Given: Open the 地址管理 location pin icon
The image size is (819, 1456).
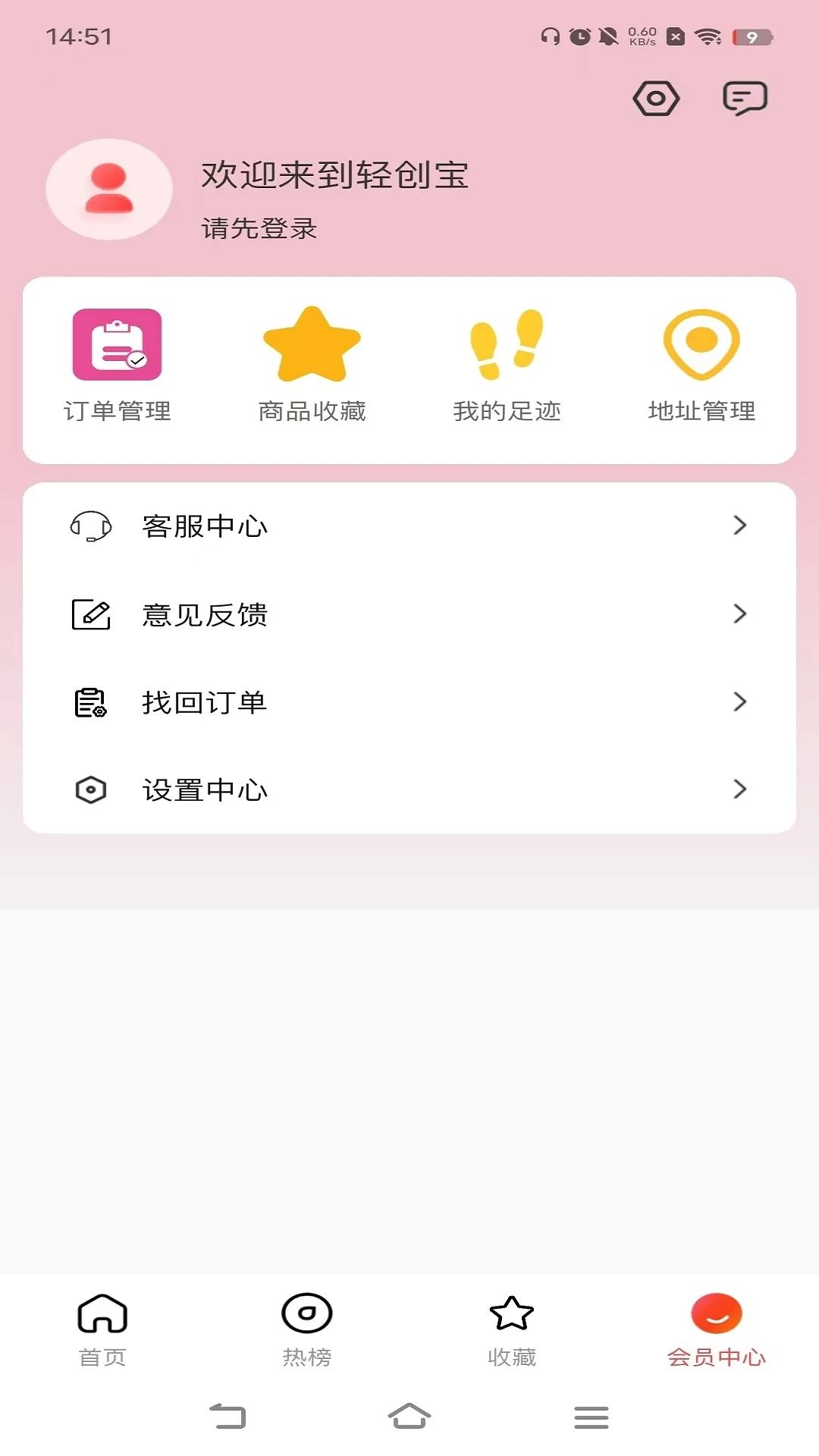Looking at the screenshot, I should (701, 343).
